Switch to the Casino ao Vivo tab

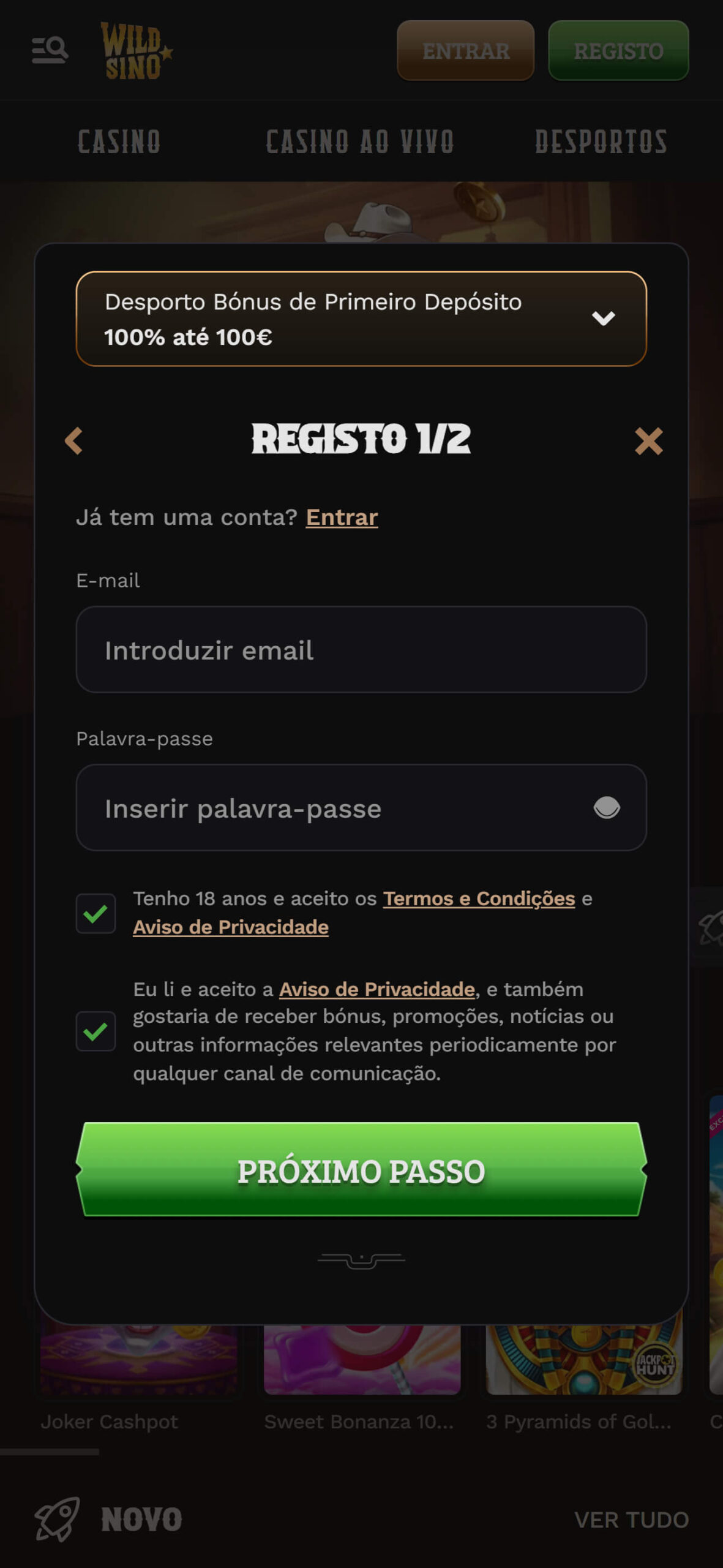360,141
